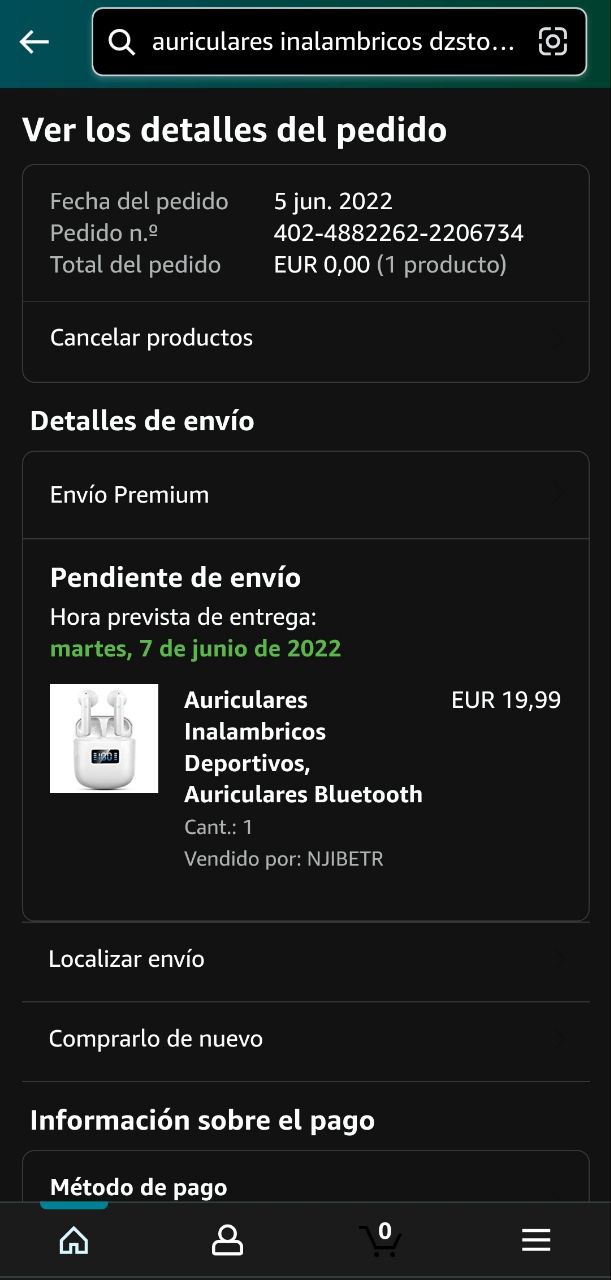Open Cancelar productos
Viewport: 611px width, 1280px height.
pos(305,338)
